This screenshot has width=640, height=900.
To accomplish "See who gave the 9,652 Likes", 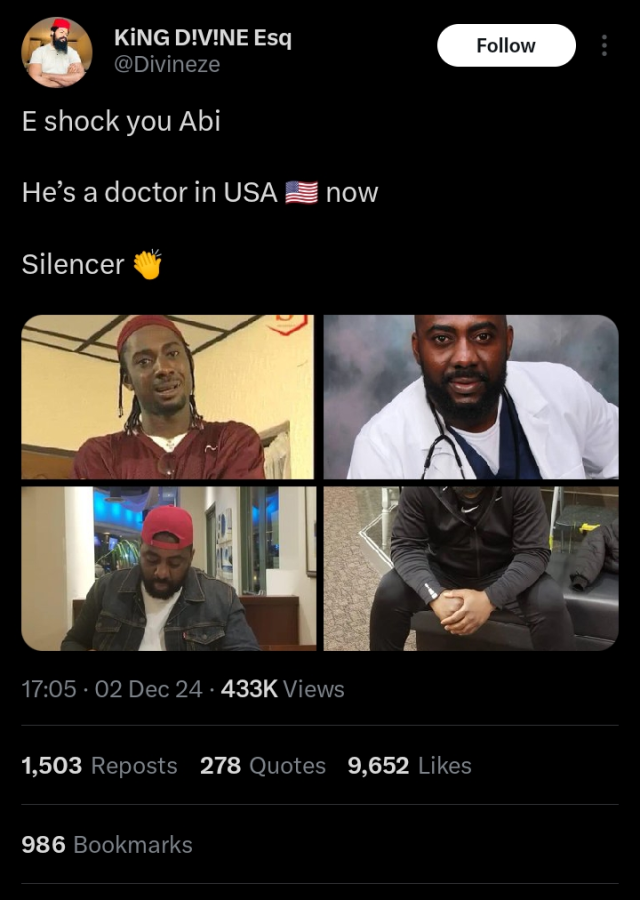I will tap(409, 766).
